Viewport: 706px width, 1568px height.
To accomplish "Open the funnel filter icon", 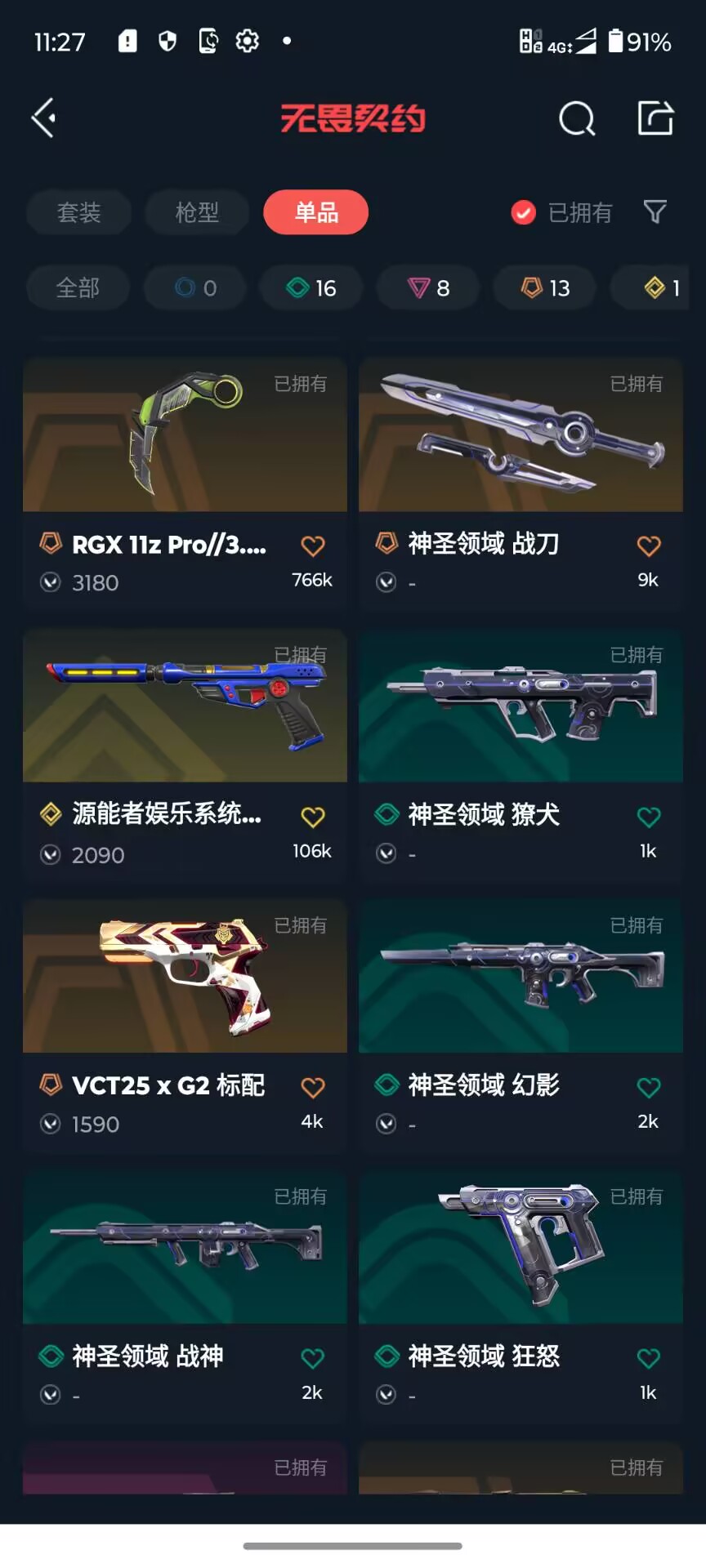I will (x=655, y=212).
